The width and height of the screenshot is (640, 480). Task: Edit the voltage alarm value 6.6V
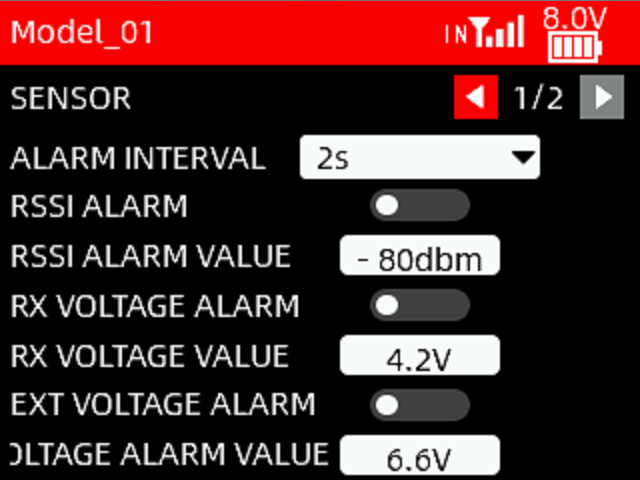coord(419,456)
